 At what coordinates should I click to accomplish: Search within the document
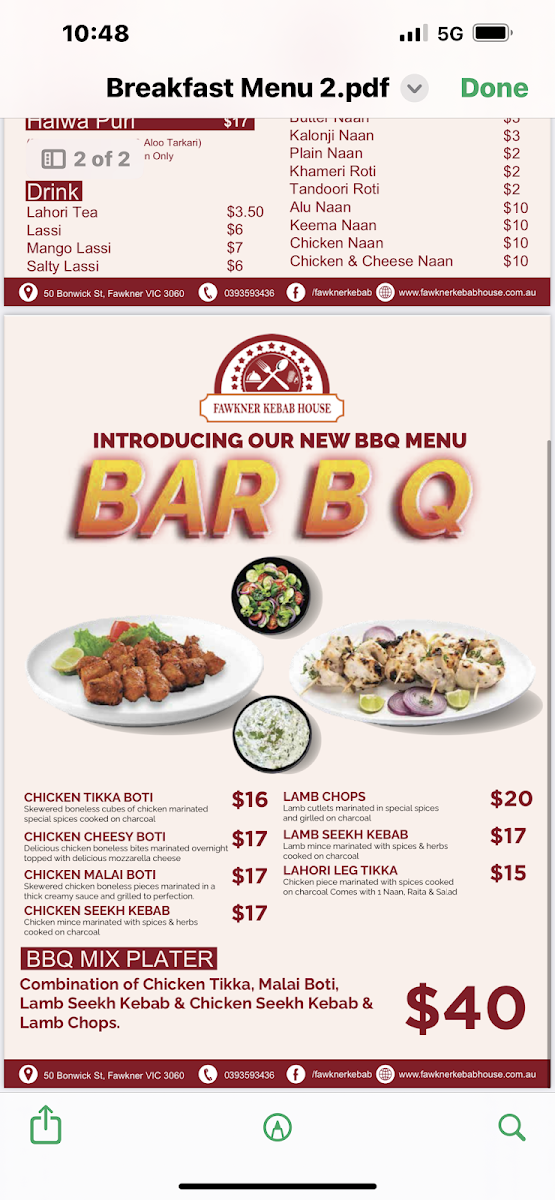[x=512, y=1128]
